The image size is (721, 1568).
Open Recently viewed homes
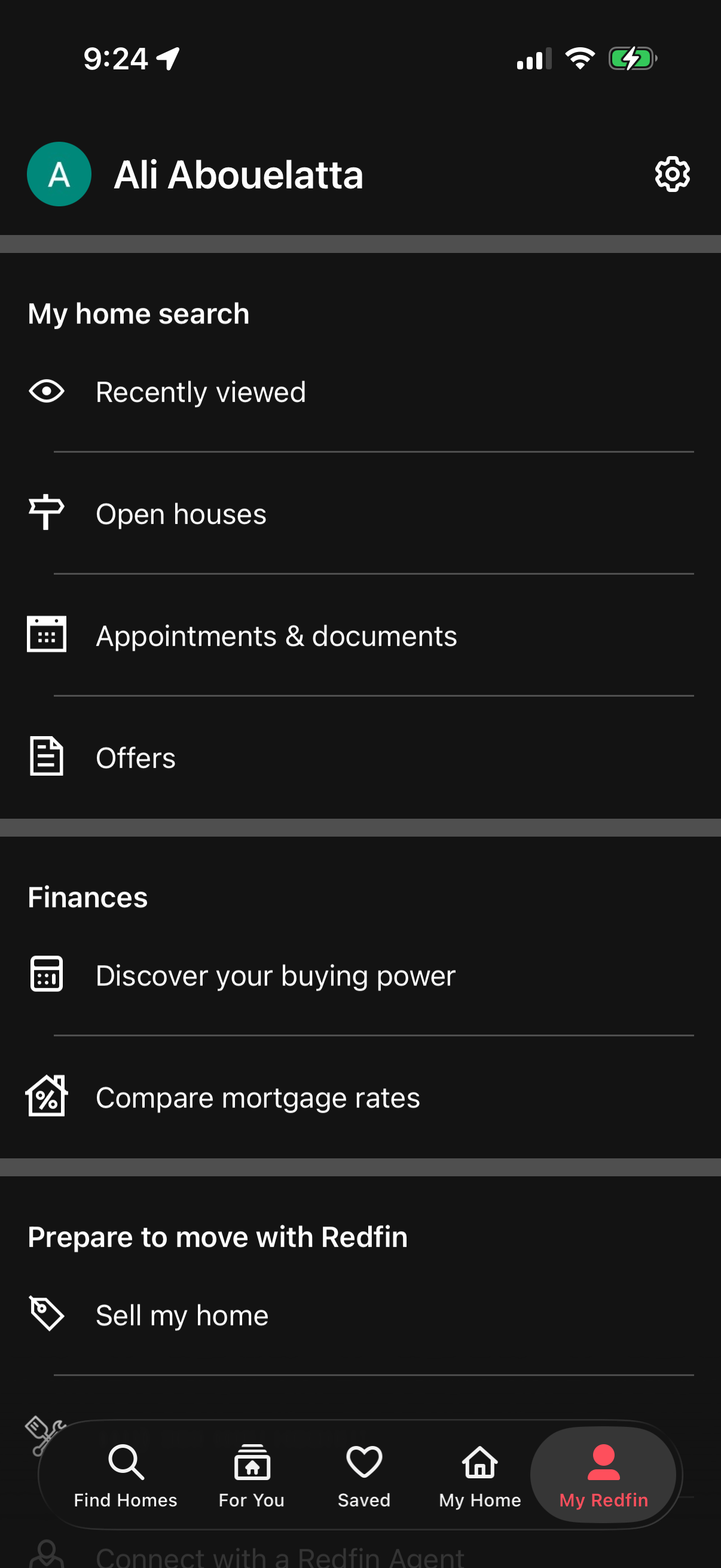coord(200,391)
